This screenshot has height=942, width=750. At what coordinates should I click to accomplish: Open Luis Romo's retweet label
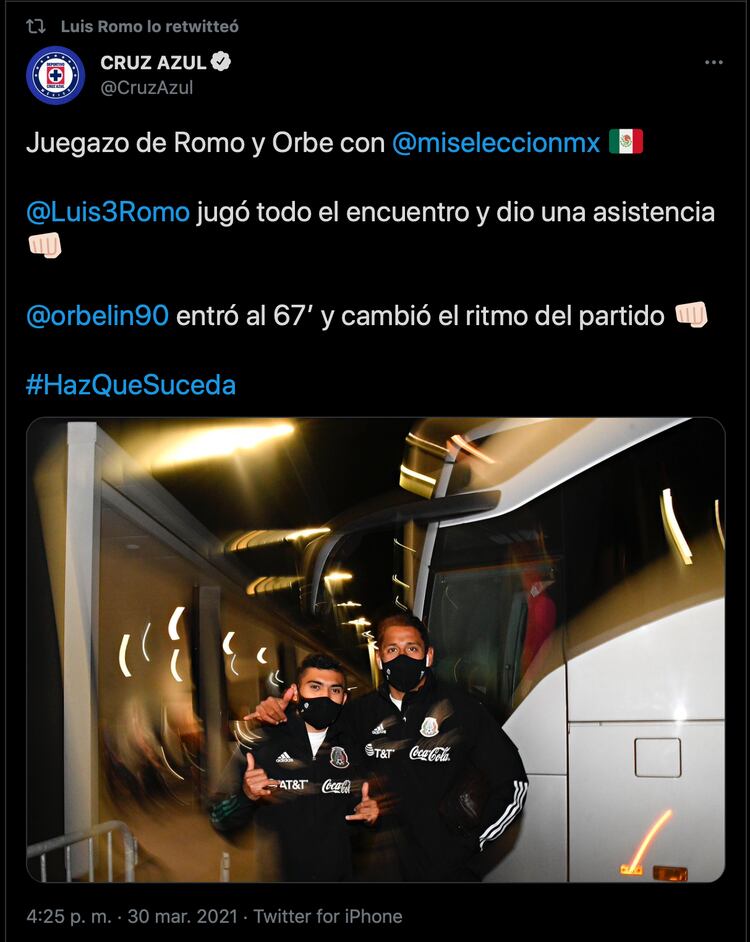[x=149, y=27]
